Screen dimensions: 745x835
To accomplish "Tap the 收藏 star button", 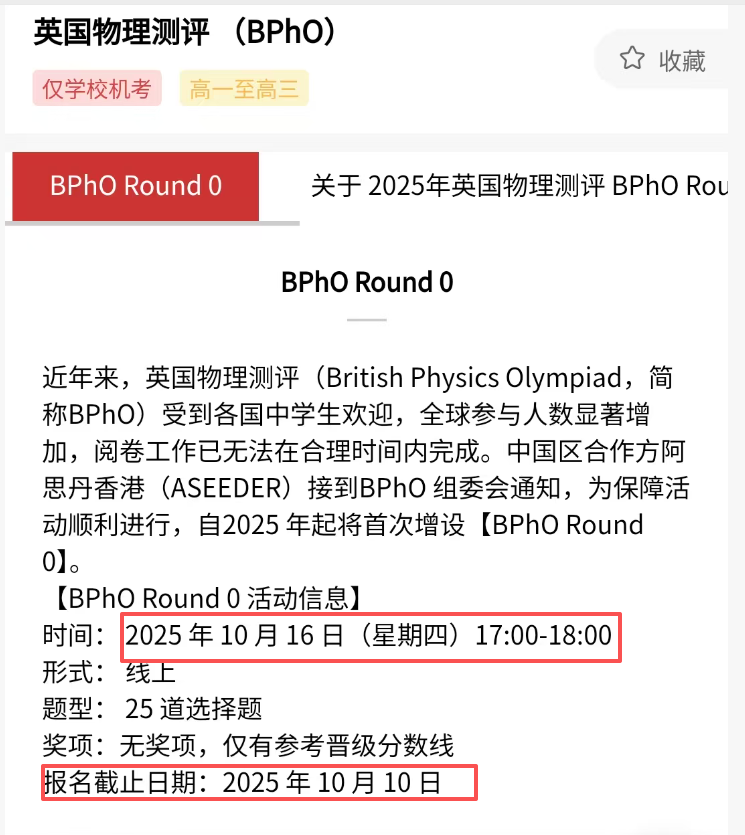I will coord(663,60).
